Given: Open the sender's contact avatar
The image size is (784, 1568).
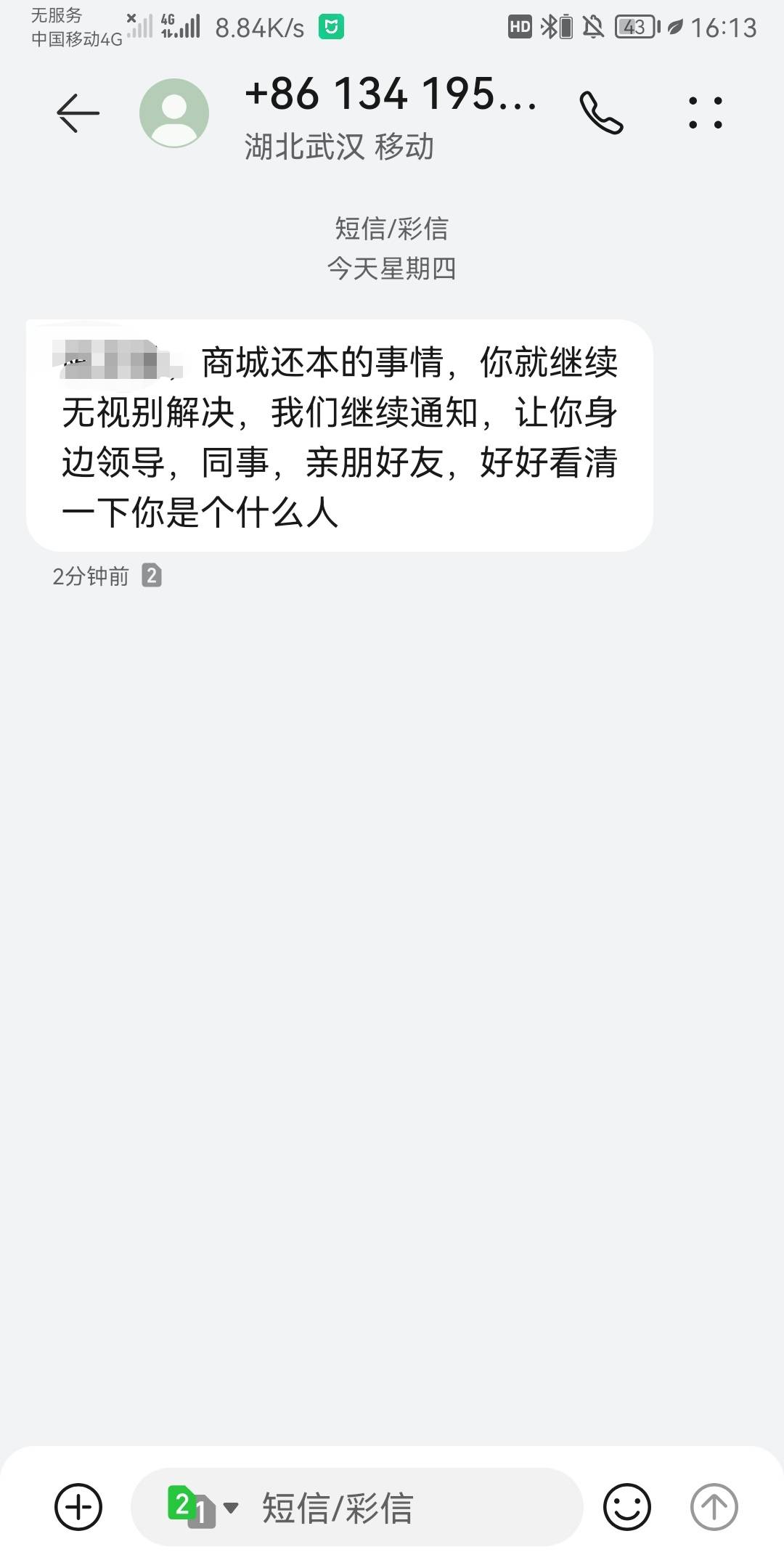Looking at the screenshot, I should pyautogui.click(x=174, y=113).
